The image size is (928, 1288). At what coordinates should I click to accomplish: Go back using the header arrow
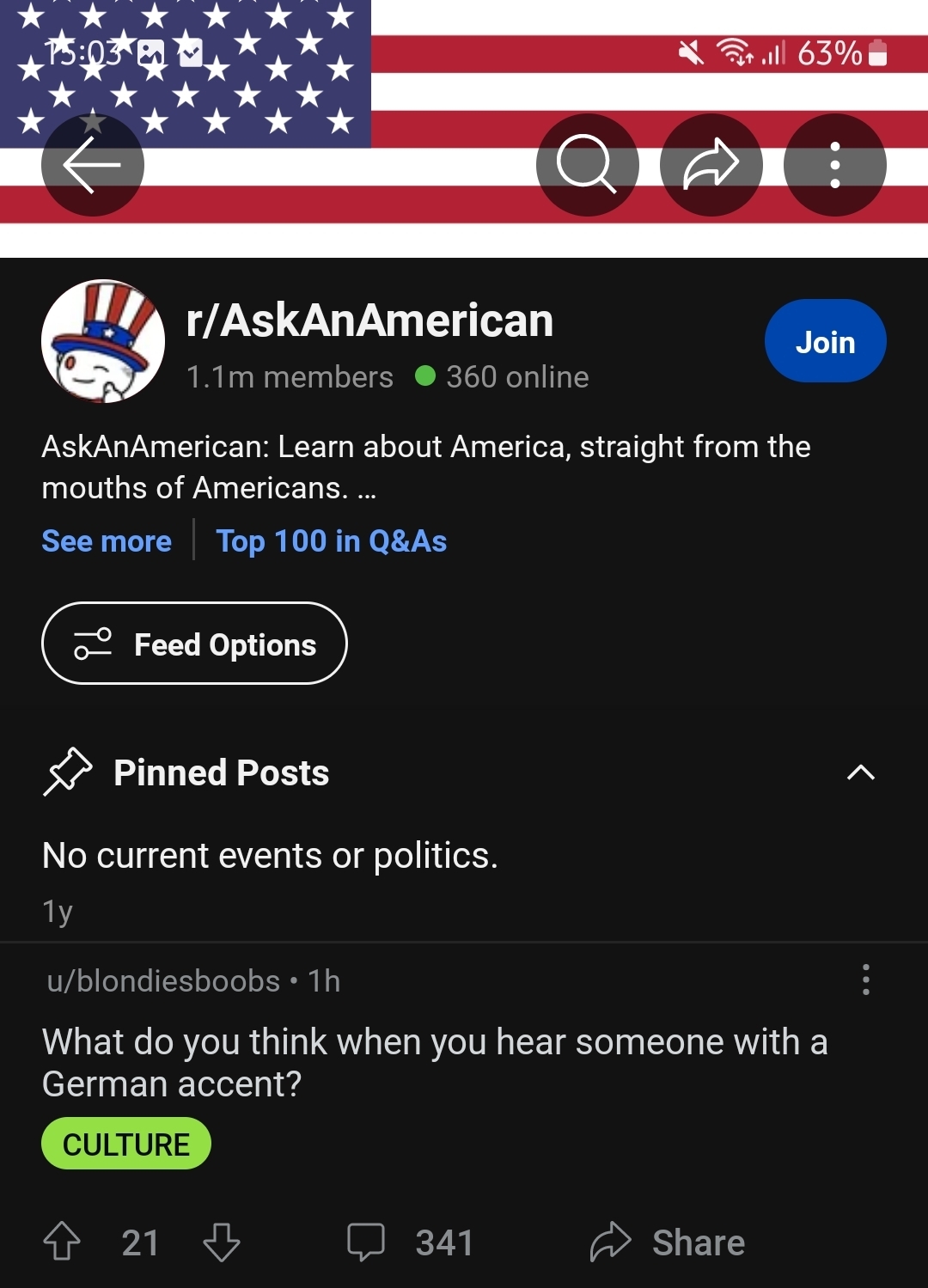click(x=92, y=165)
